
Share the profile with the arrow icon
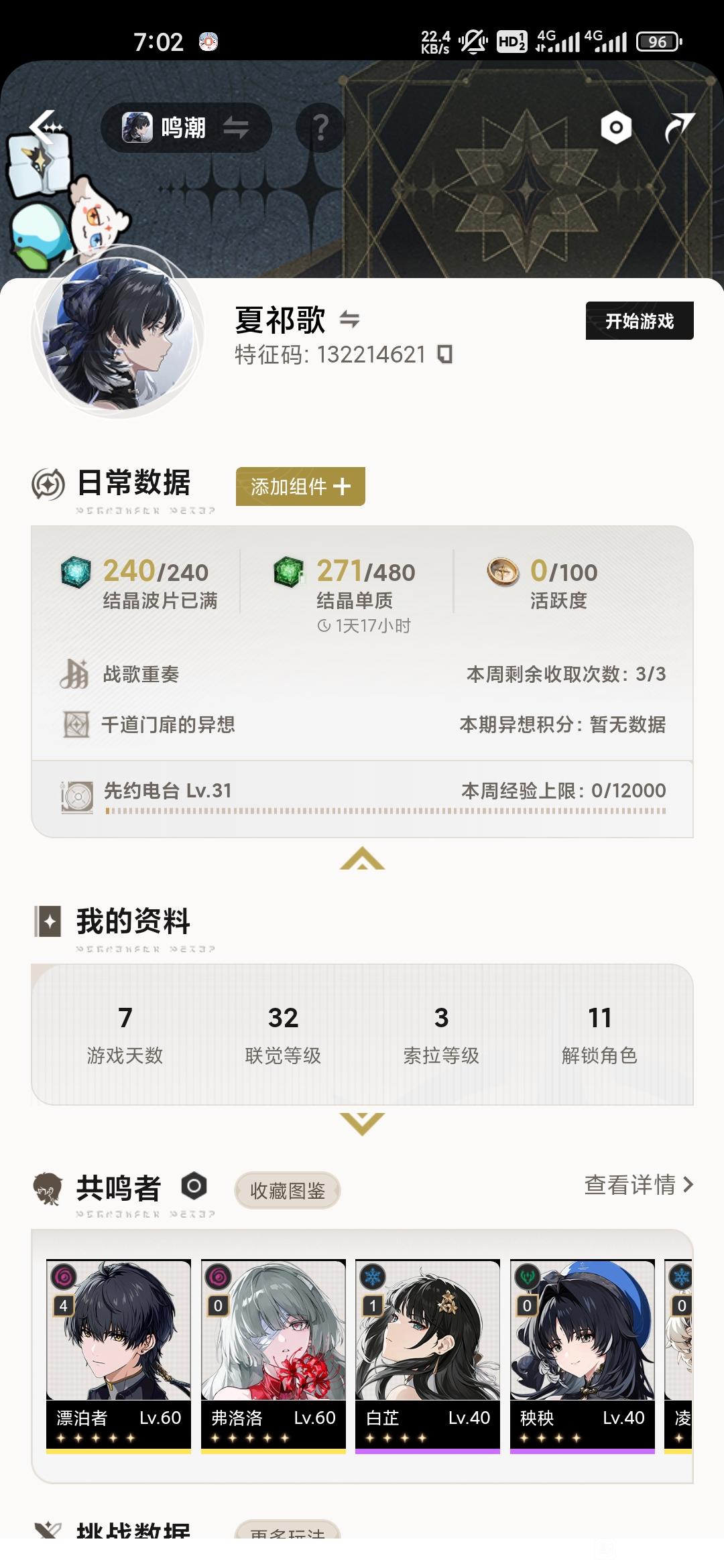(678, 127)
